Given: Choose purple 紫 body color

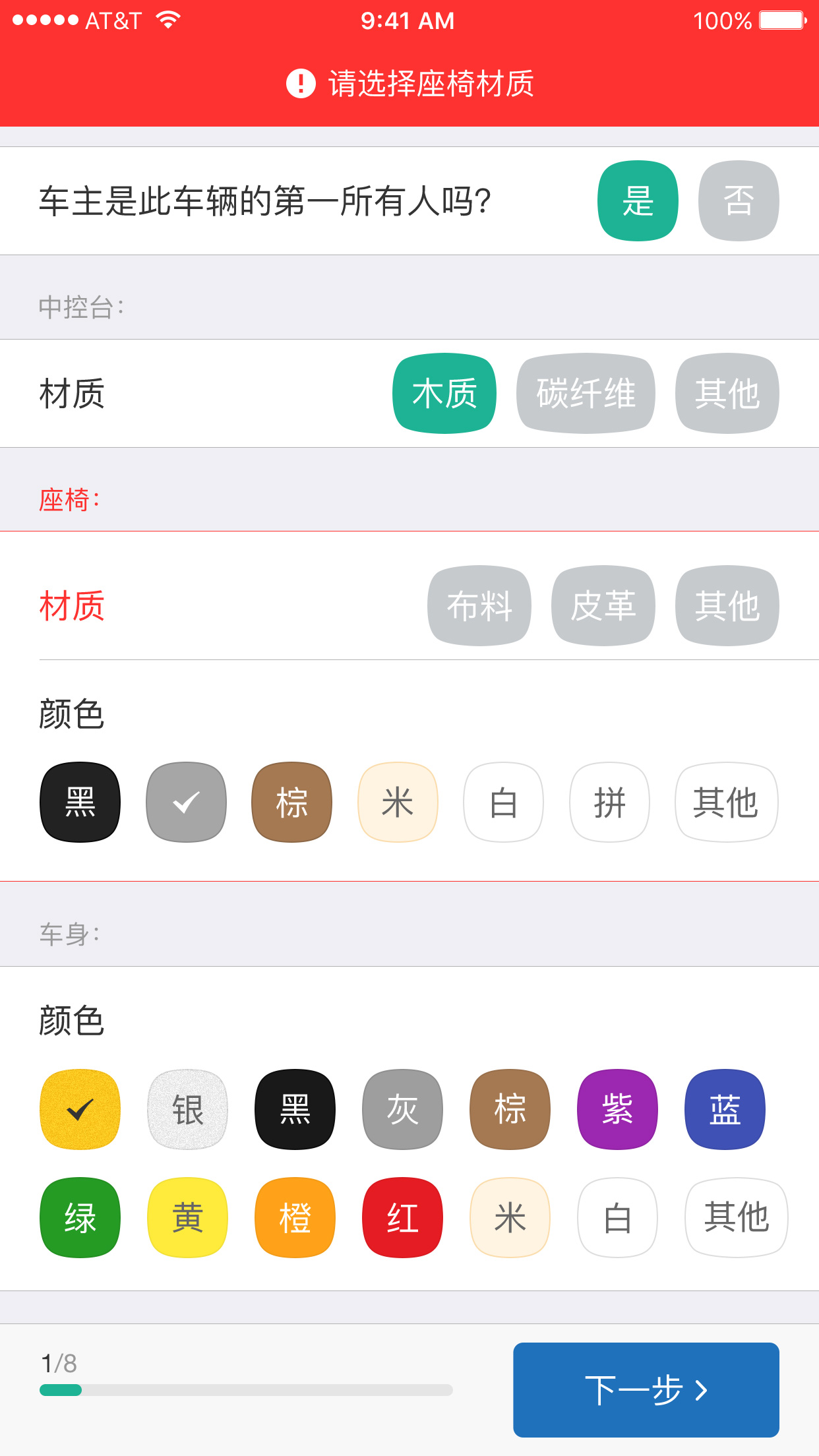Looking at the screenshot, I should pos(618,1109).
